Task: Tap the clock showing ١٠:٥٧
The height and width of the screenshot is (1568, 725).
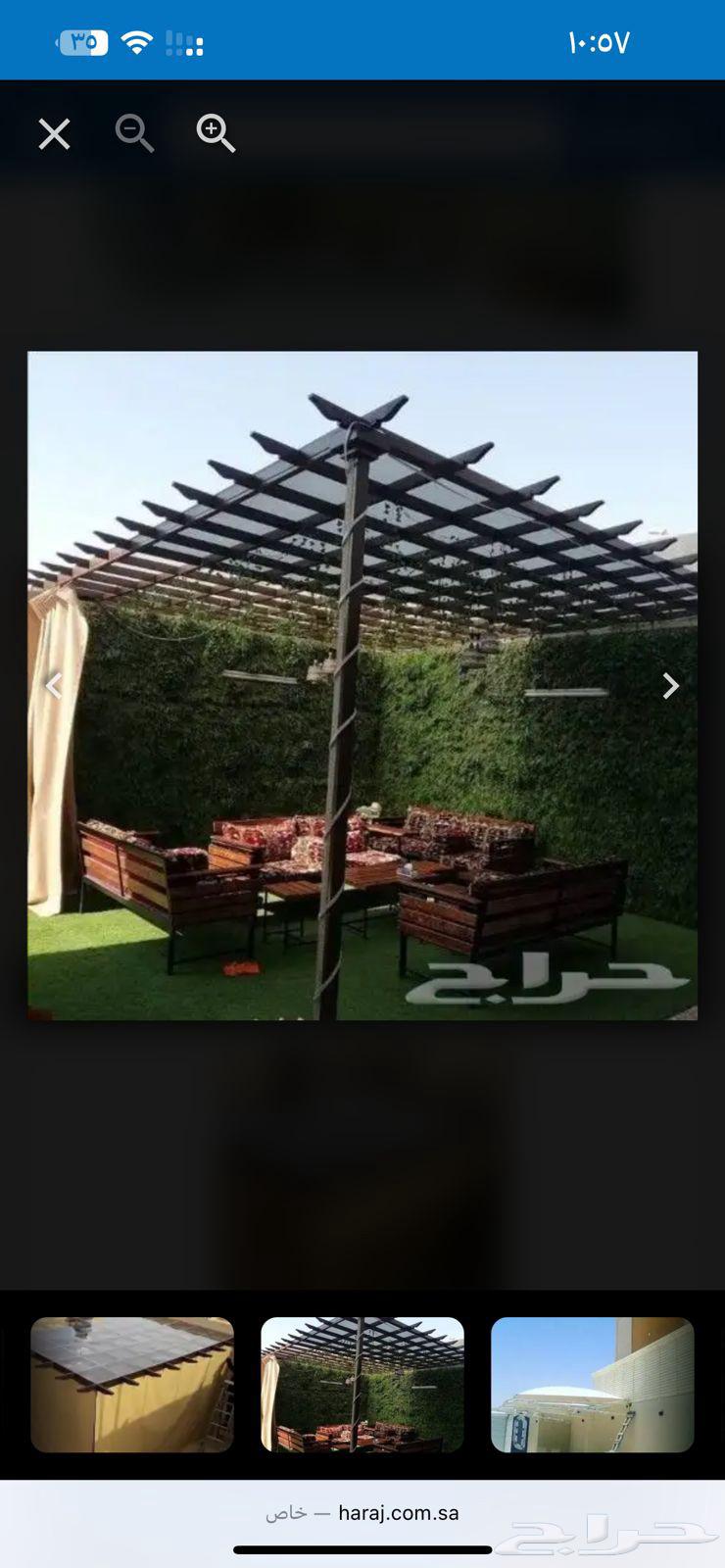Action: pyautogui.click(x=600, y=41)
